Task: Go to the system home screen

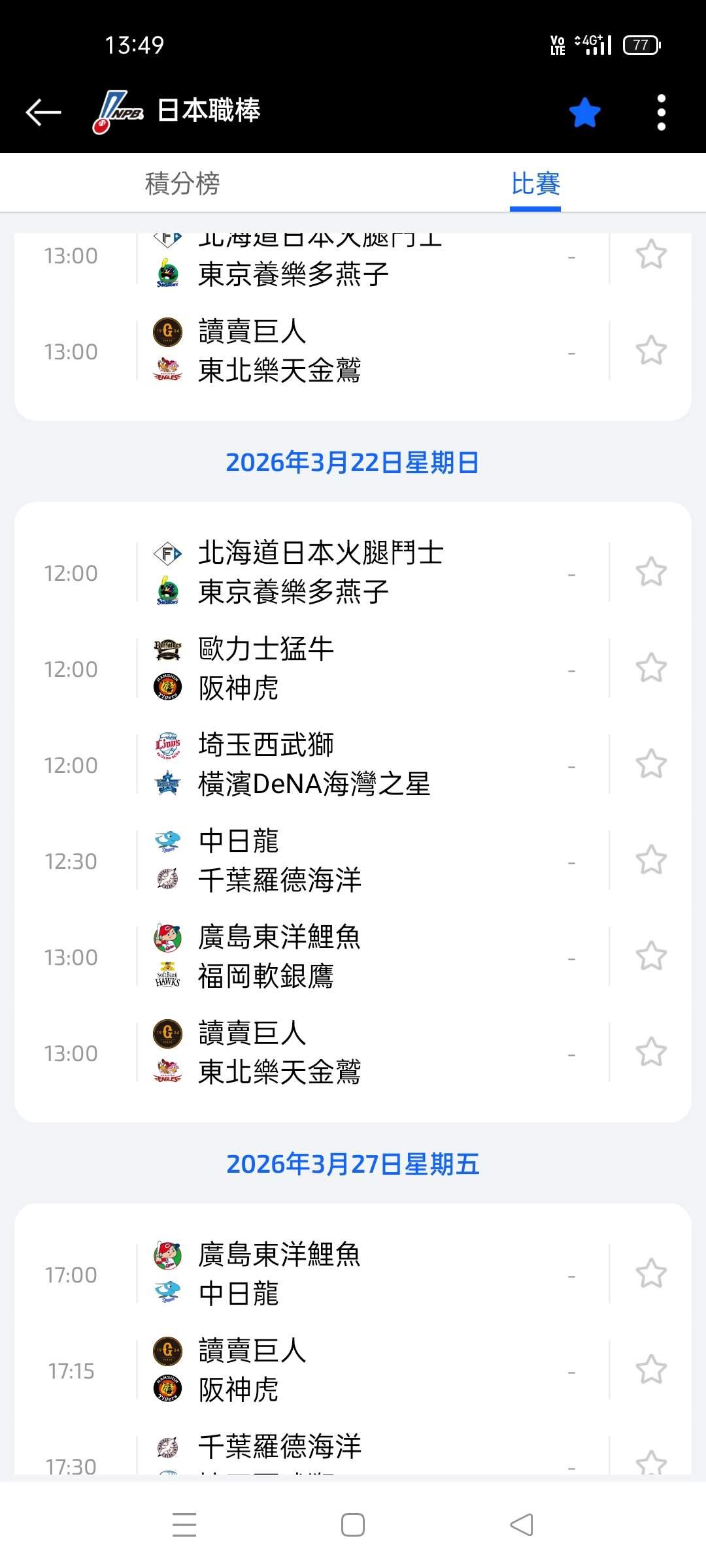Action: pos(353,1526)
